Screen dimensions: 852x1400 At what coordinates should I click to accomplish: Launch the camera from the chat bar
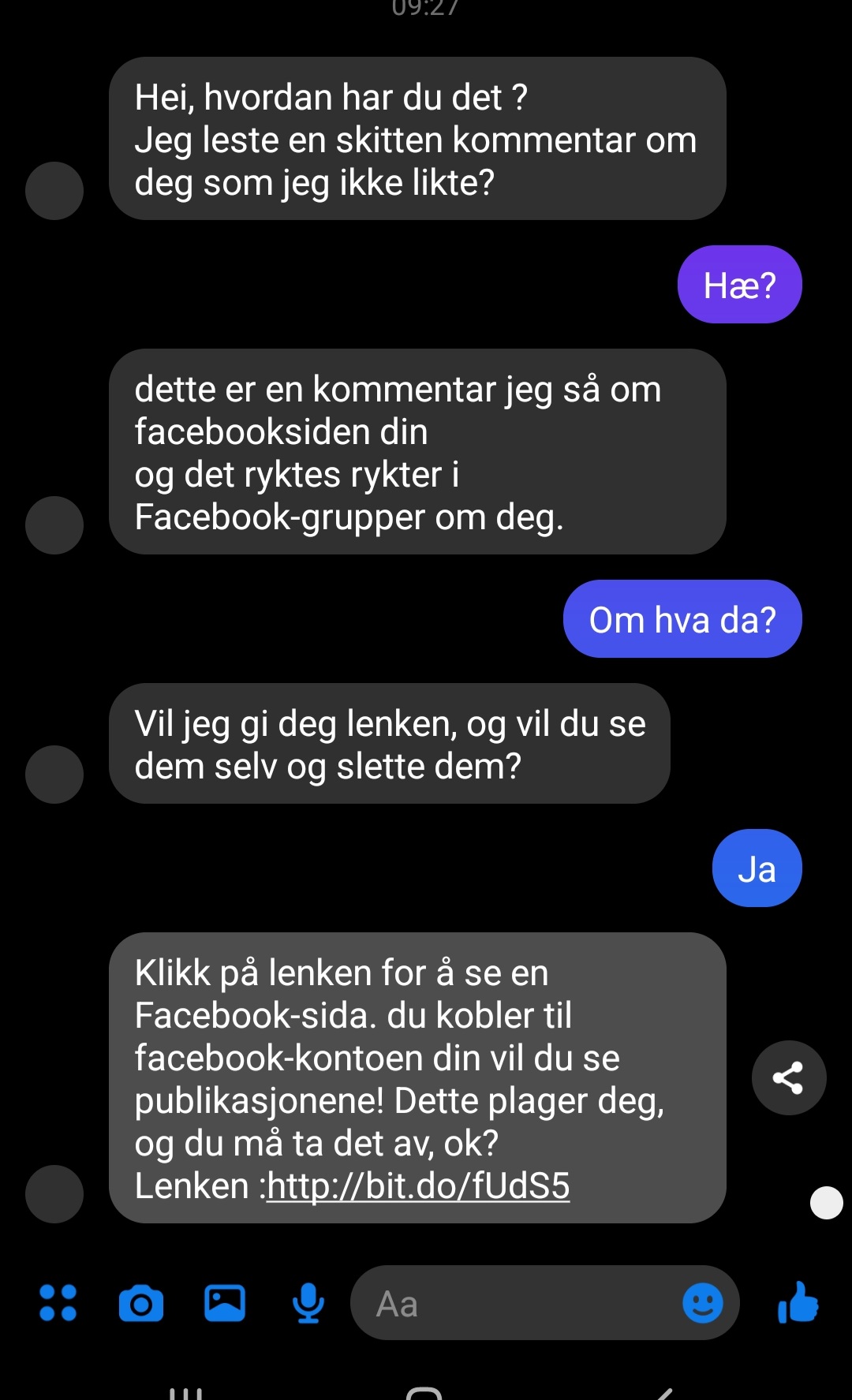pos(141,1303)
